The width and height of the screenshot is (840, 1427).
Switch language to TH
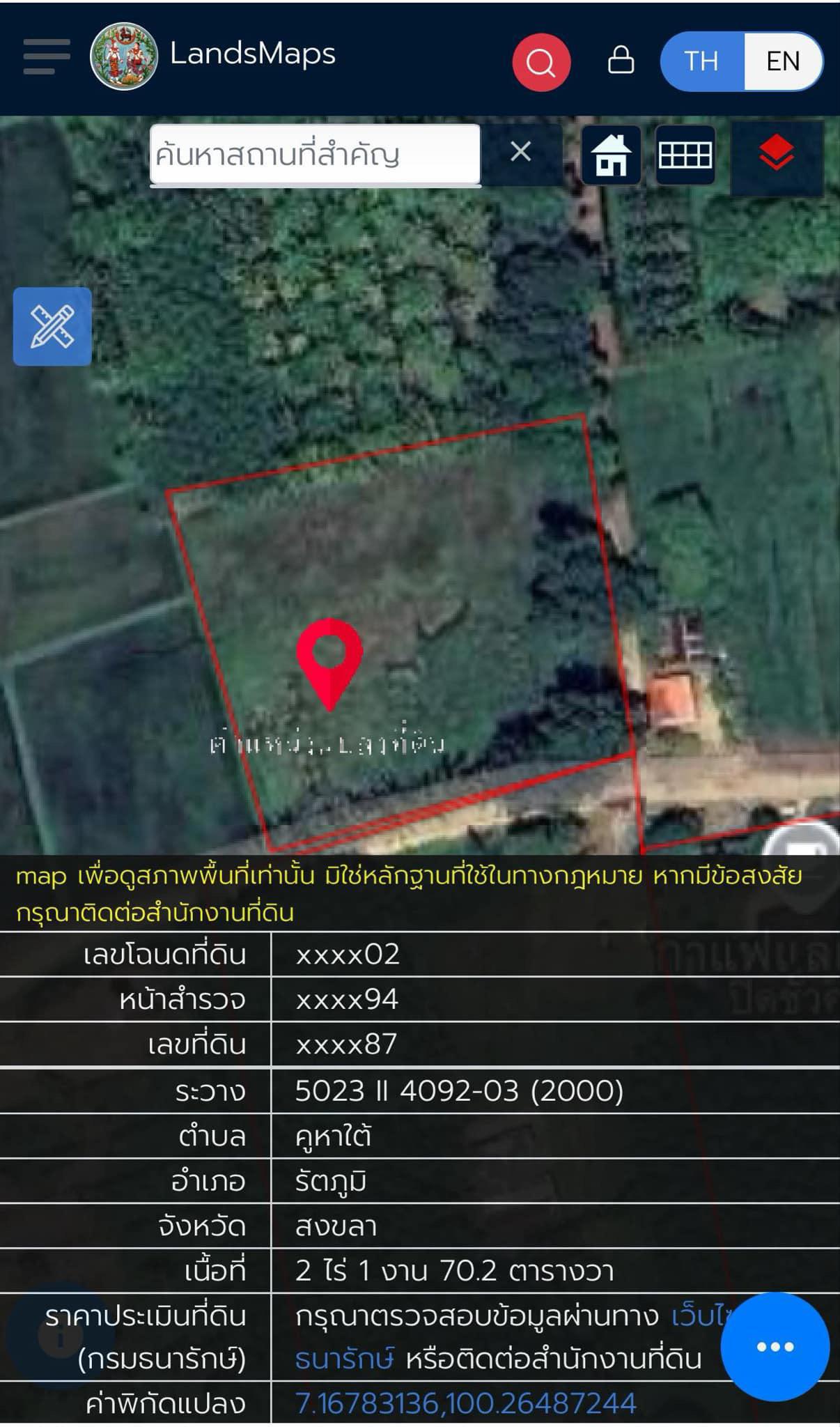coord(701,61)
